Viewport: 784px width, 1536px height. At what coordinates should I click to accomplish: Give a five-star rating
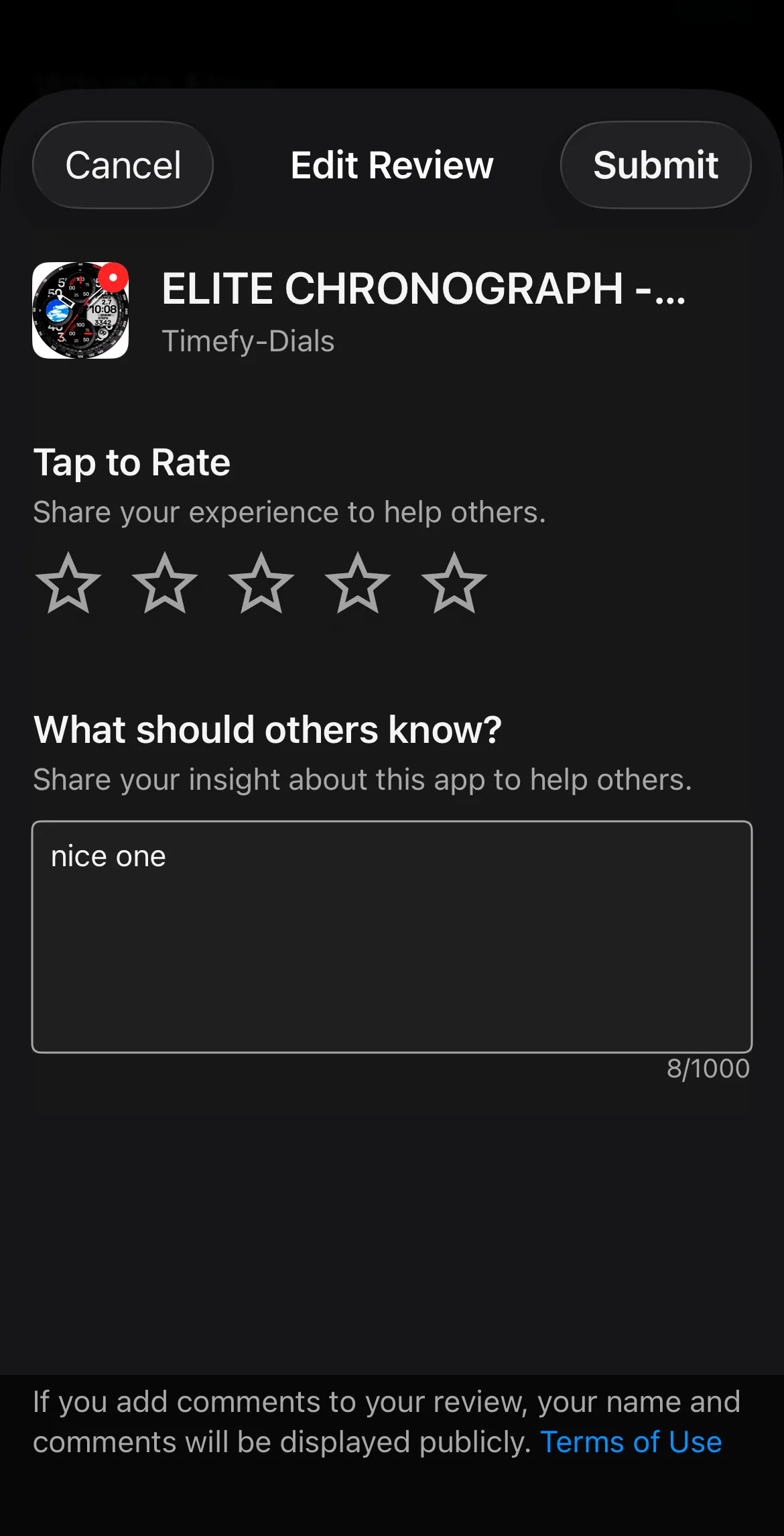pos(454,583)
